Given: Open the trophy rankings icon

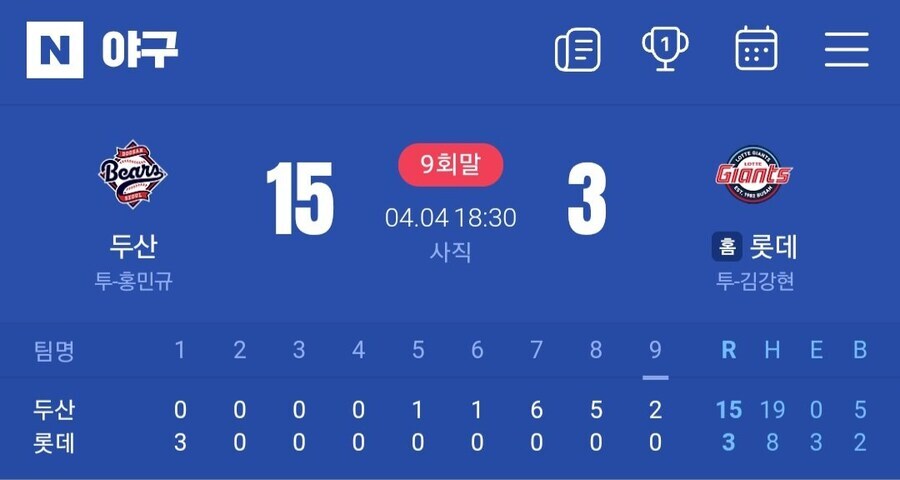Looking at the screenshot, I should coord(665,47).
